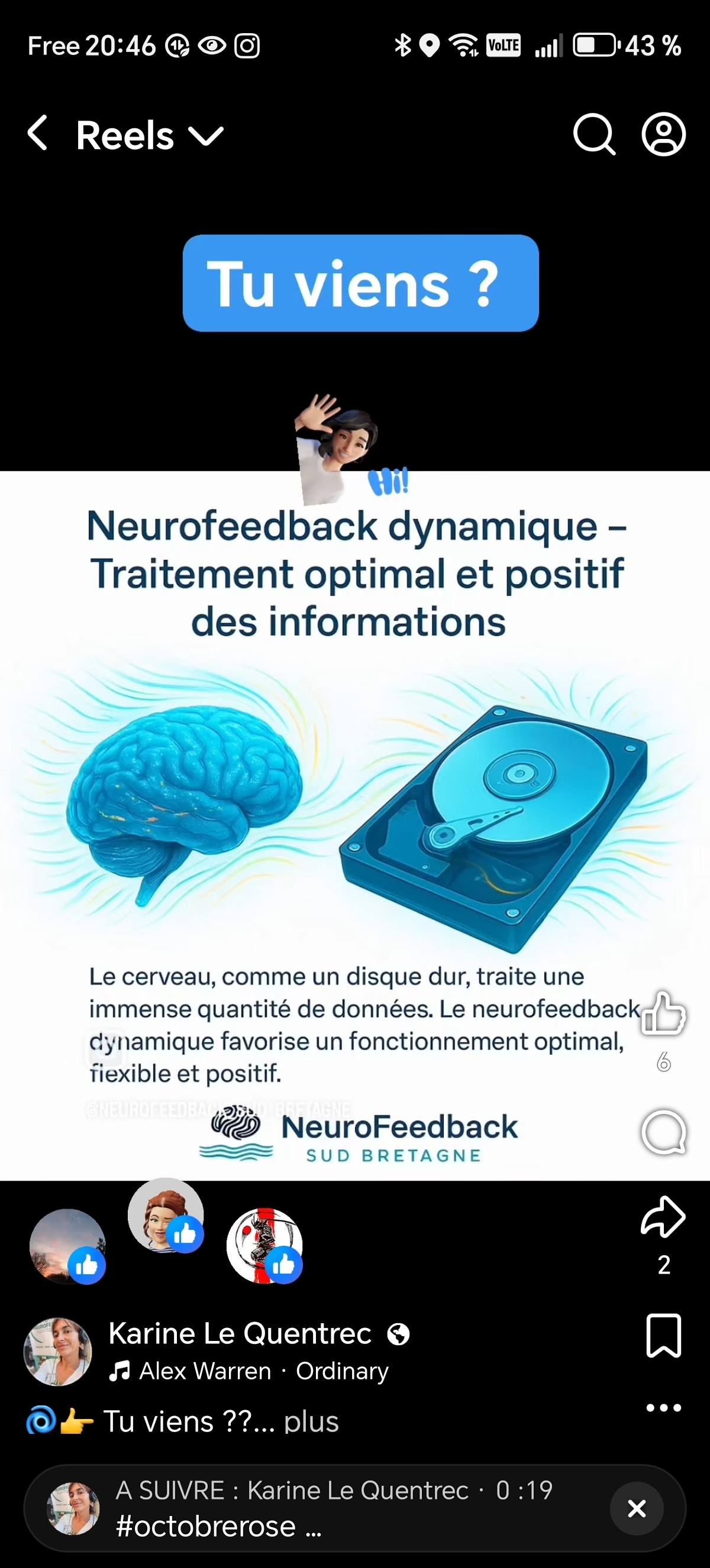Search for reels
Viewport: 710px width, 1568px height.
593,134
